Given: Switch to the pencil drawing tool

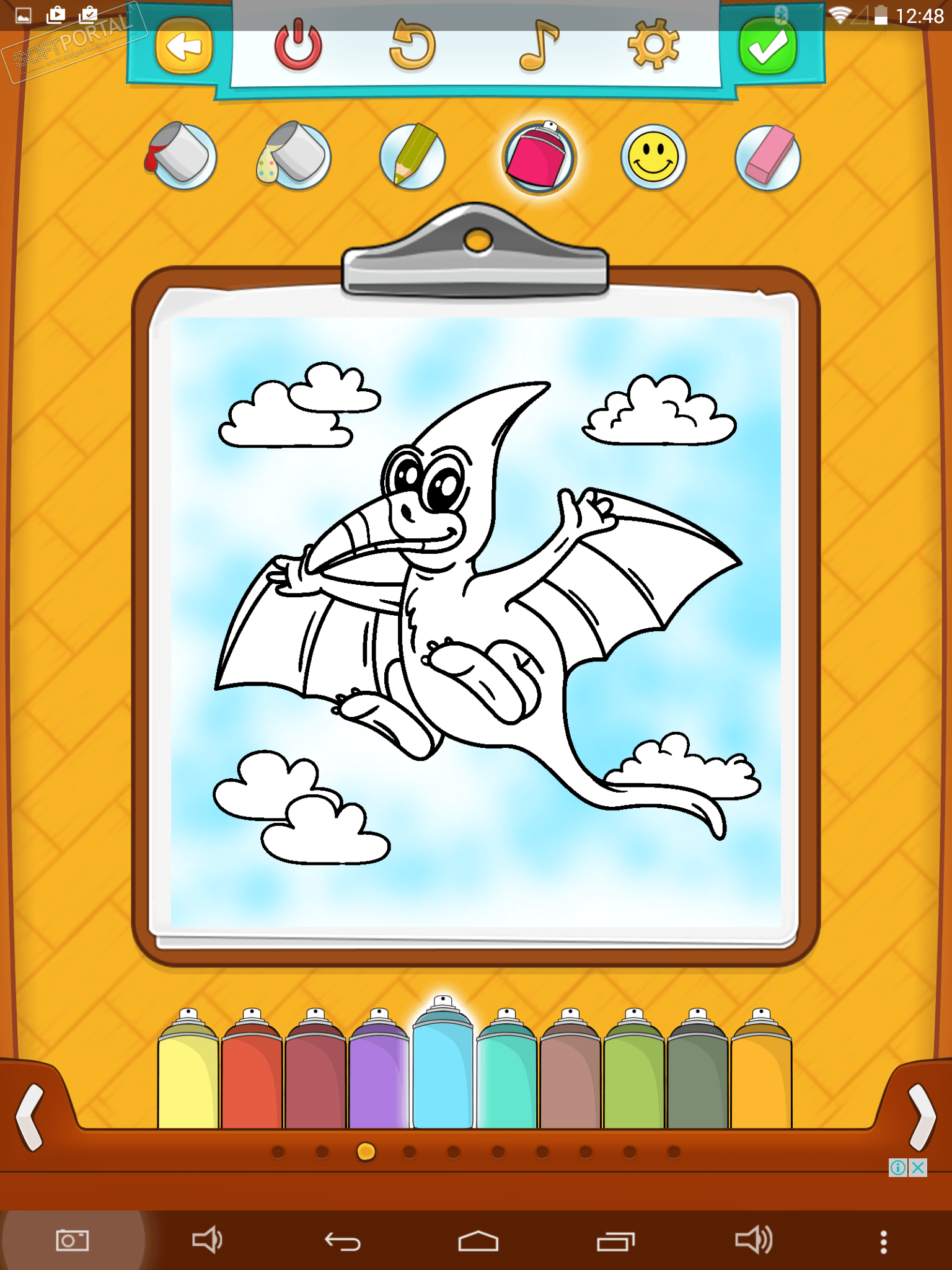Looking at the screenshot, I should (x=412, y=156).
